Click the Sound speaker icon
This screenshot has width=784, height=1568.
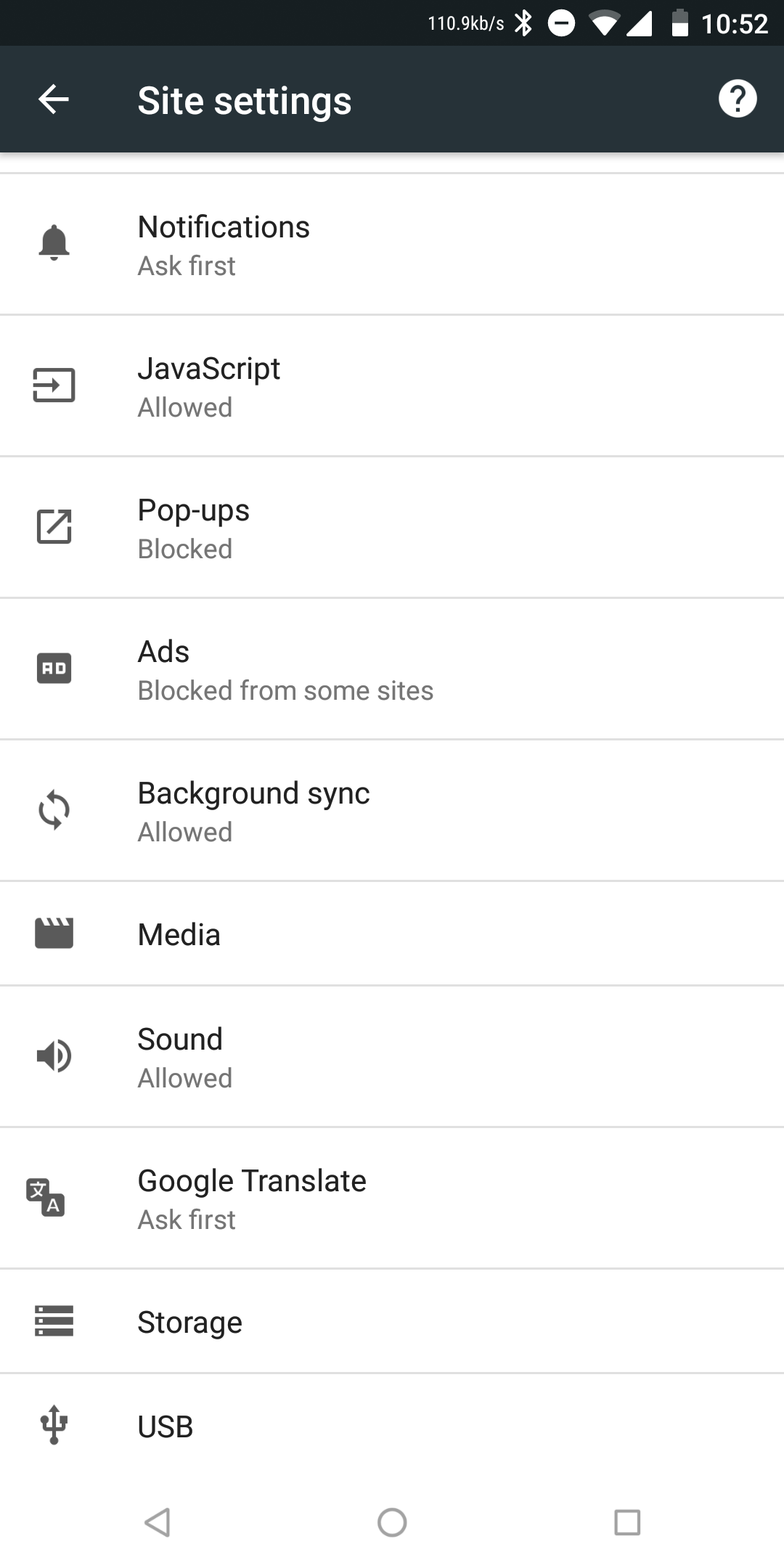click(x=53, y=1057)
